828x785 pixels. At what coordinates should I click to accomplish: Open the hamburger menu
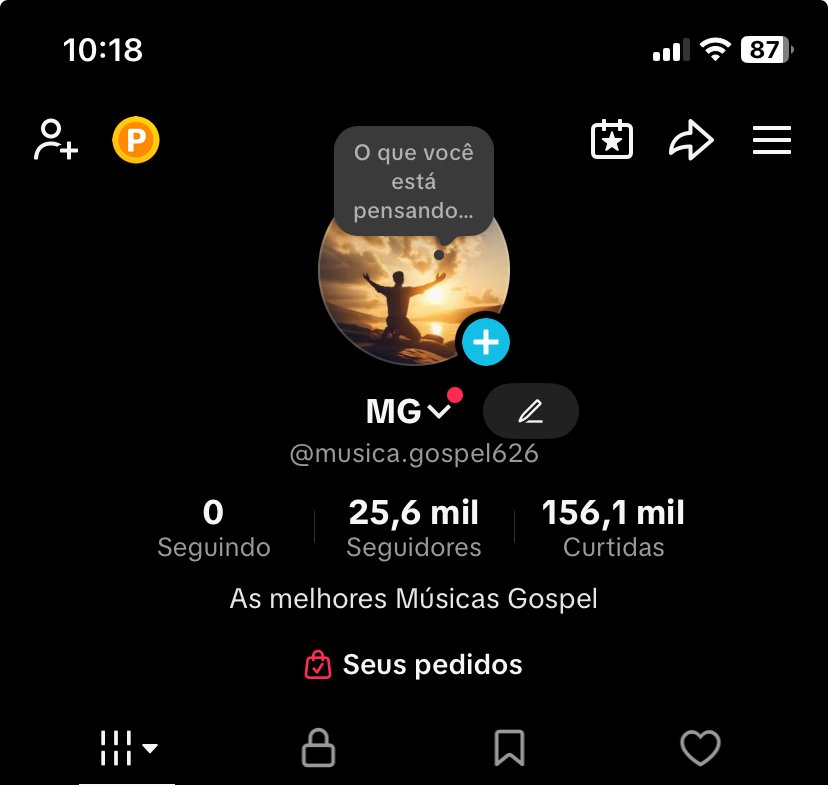click(x=771, y=140)
